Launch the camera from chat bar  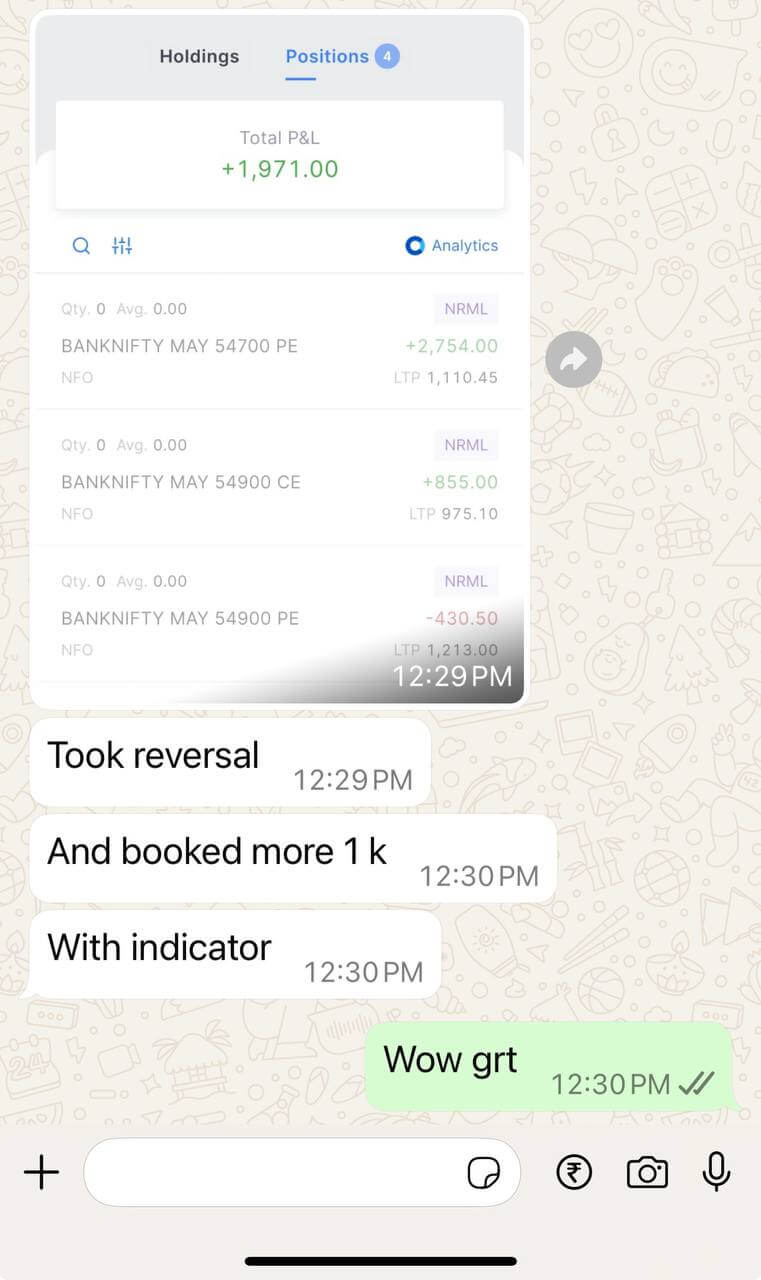(x=647, y=1172)
